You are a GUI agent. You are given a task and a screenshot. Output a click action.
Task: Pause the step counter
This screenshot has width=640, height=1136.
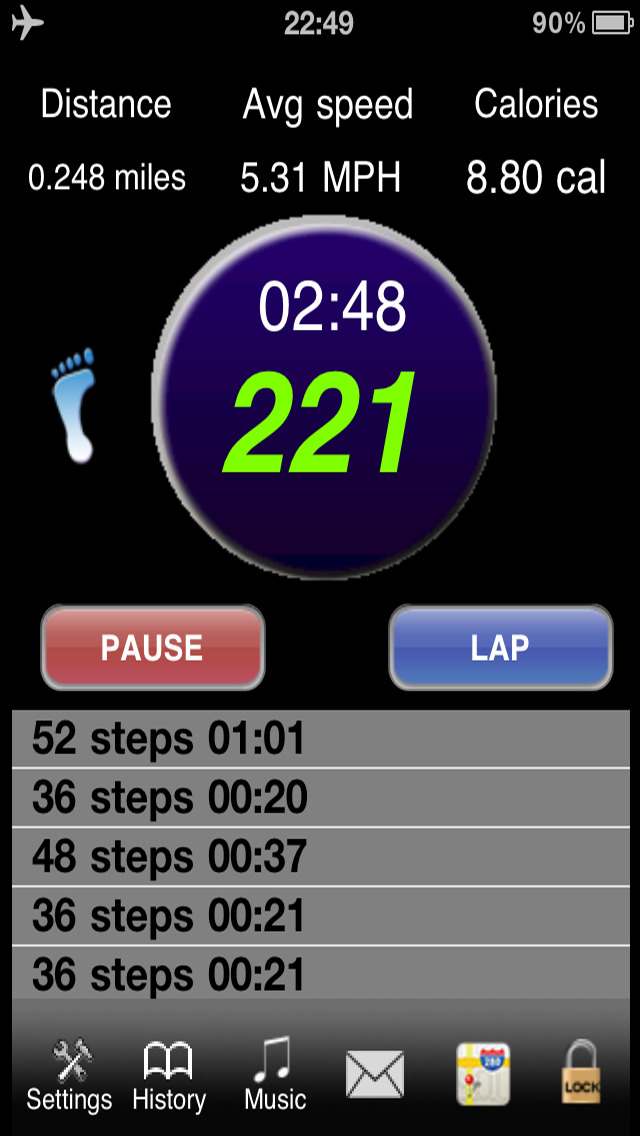[x=153, y=648]
